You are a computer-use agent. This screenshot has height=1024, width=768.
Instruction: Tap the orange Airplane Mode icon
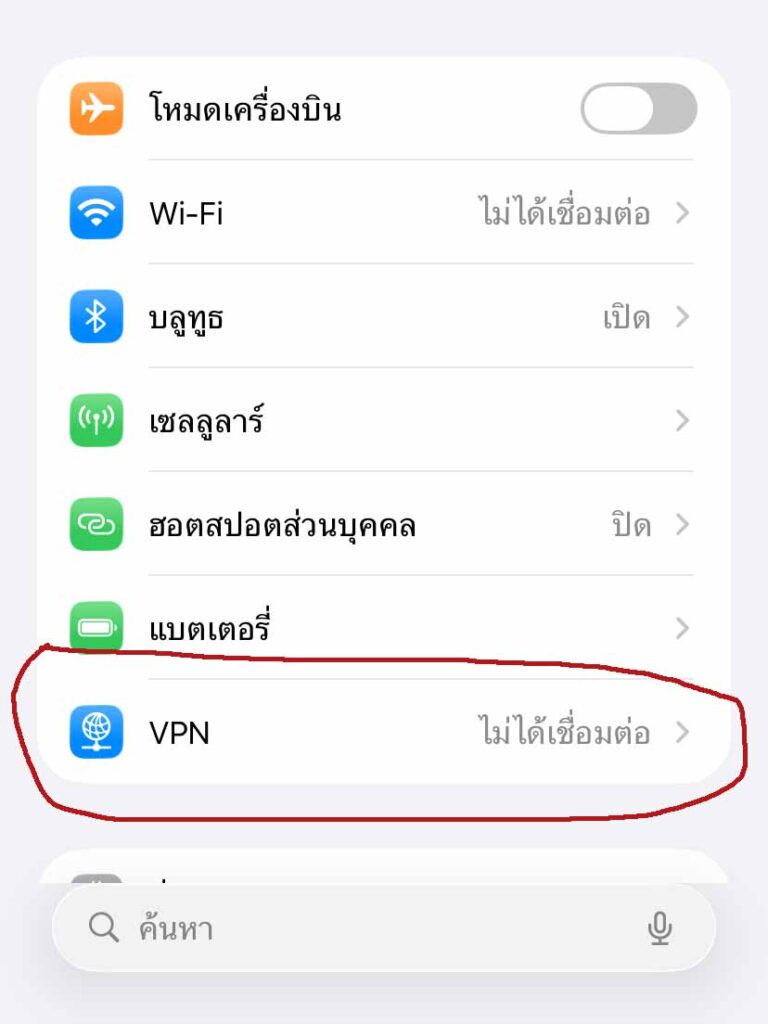[x=96, y=108]
